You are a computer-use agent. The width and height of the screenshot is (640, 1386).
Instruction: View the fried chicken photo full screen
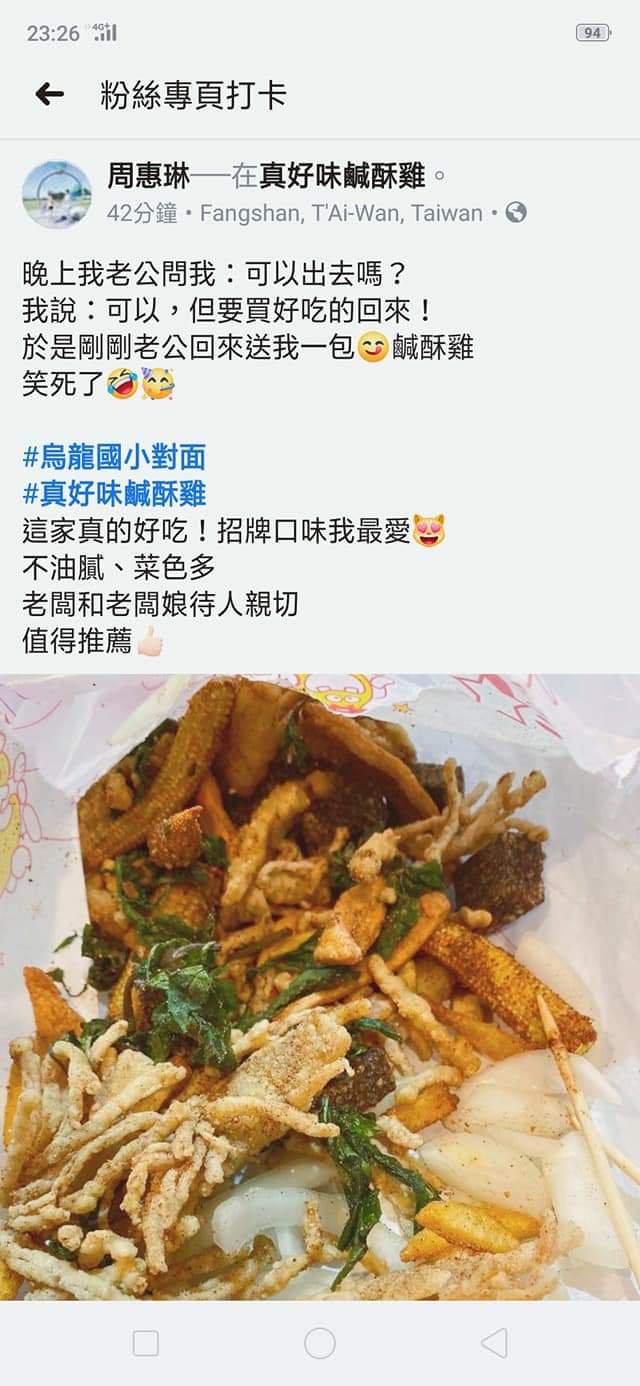320,985
